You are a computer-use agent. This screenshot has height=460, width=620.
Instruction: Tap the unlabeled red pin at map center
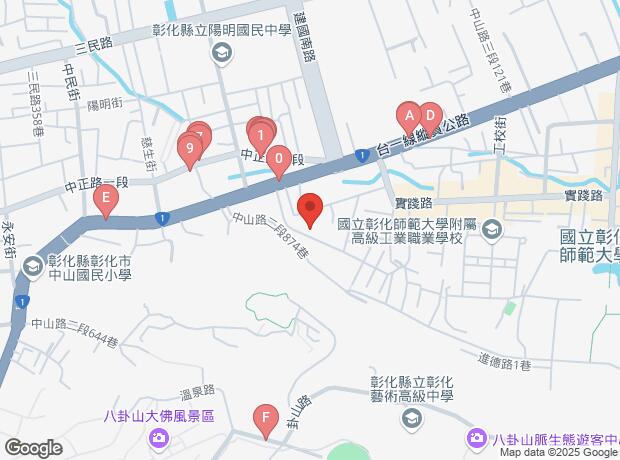pyautogui.click(x=310, y=209)
